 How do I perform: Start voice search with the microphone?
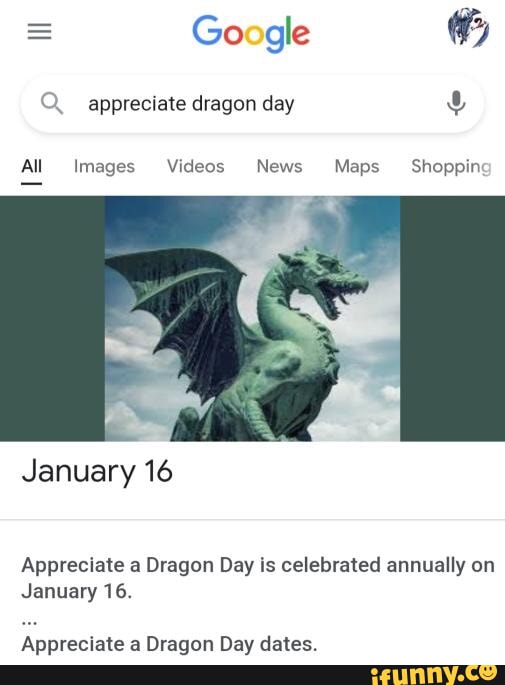[456, 103]
